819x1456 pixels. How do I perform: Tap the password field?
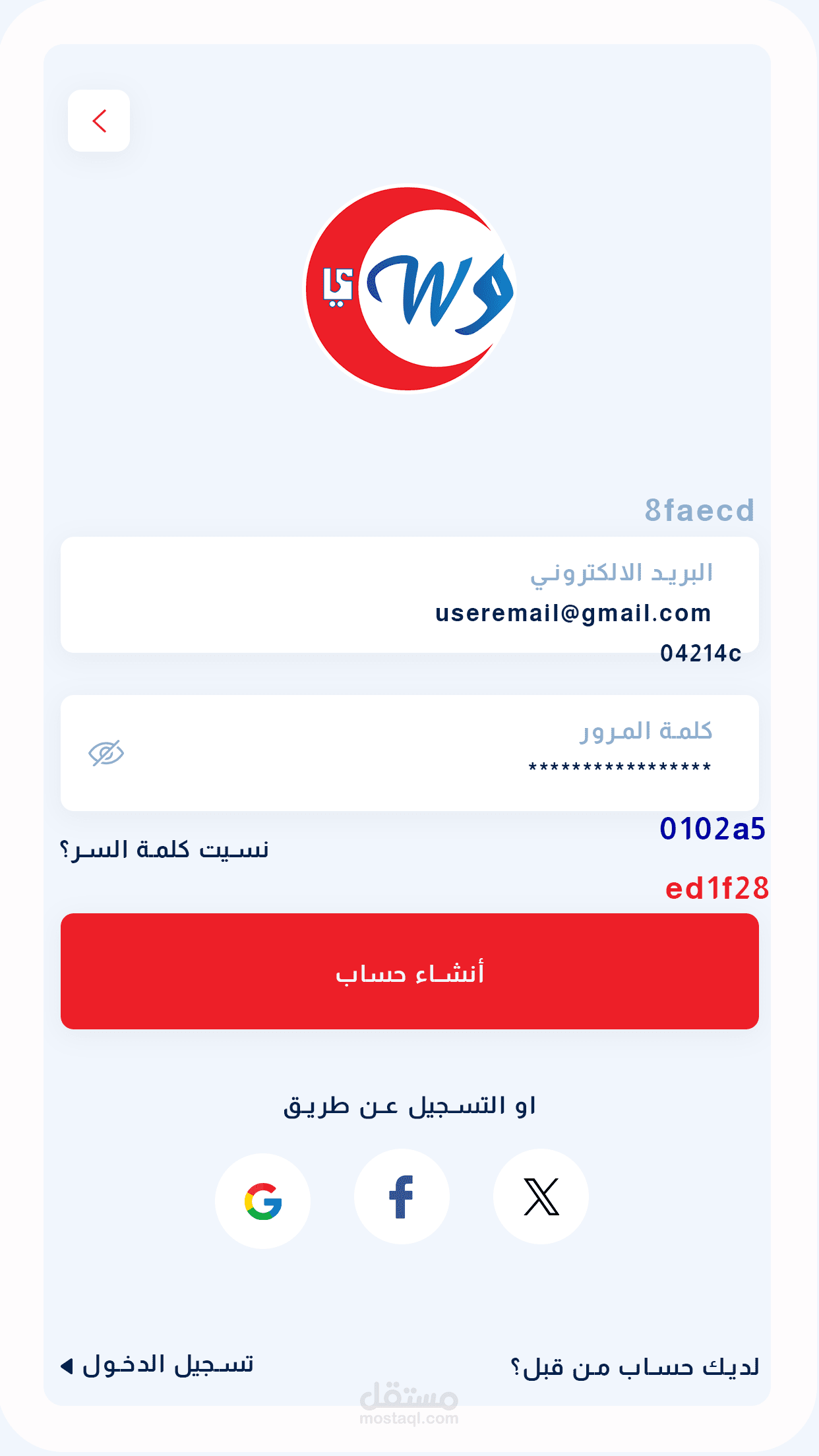click(x=409, y=753)
